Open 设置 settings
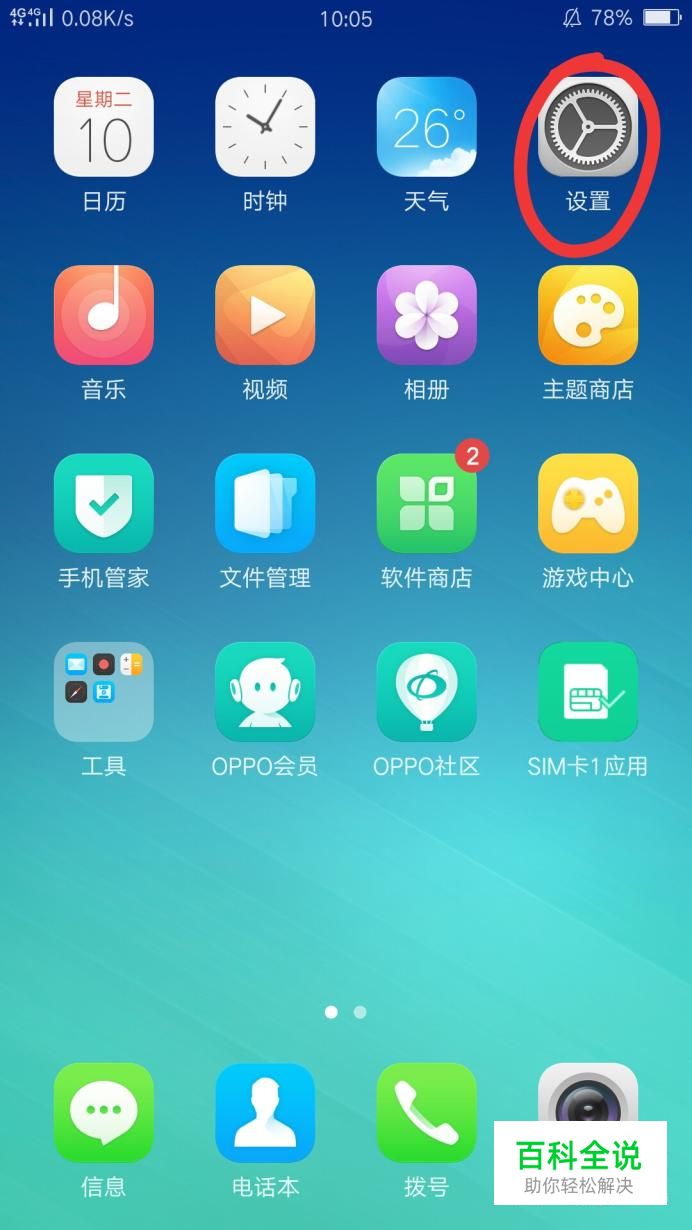Image resolution: width=692 pixels, height=1230 pixels. pos(587,127)
